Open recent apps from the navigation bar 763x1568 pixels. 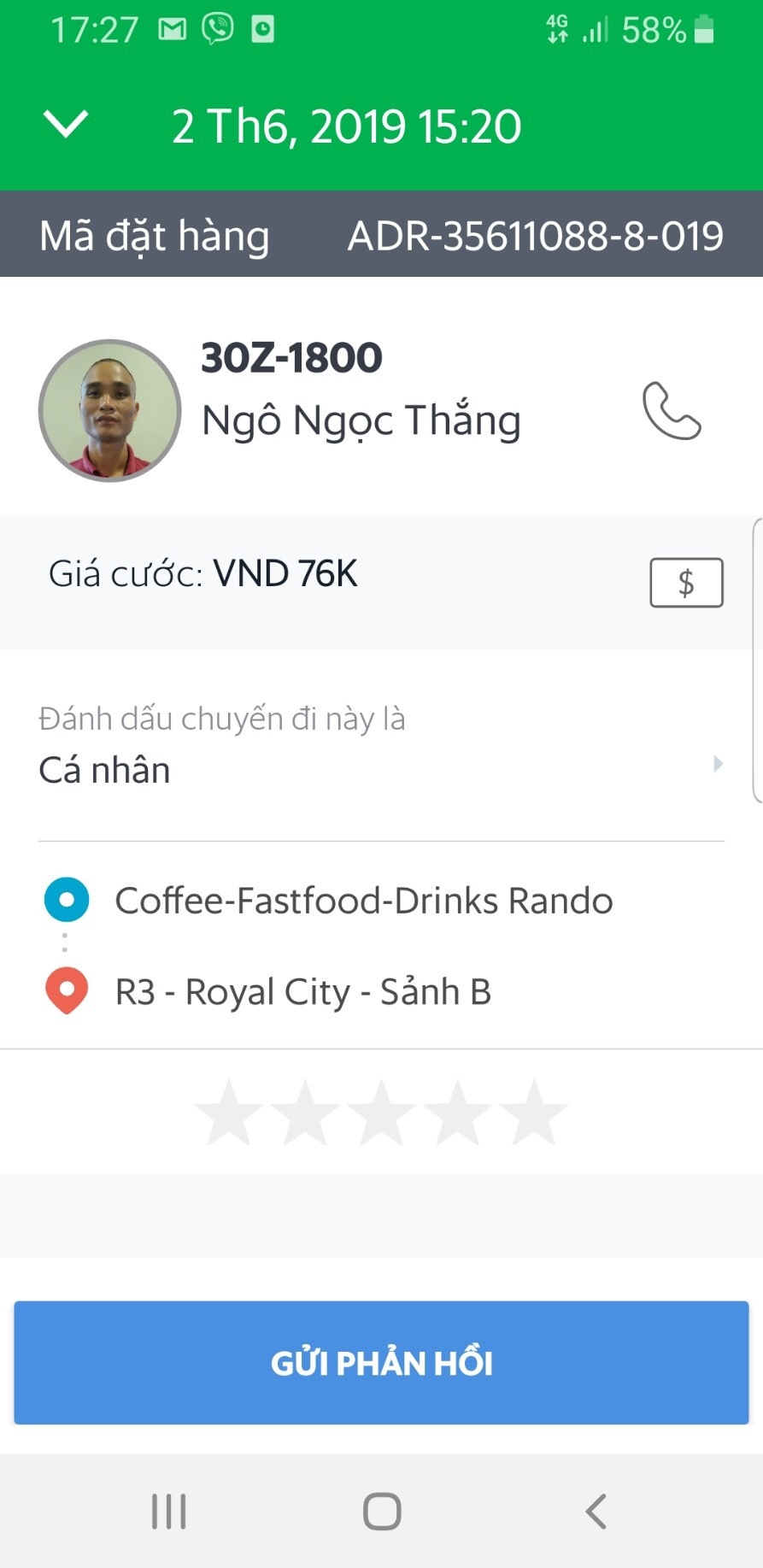169,1511
